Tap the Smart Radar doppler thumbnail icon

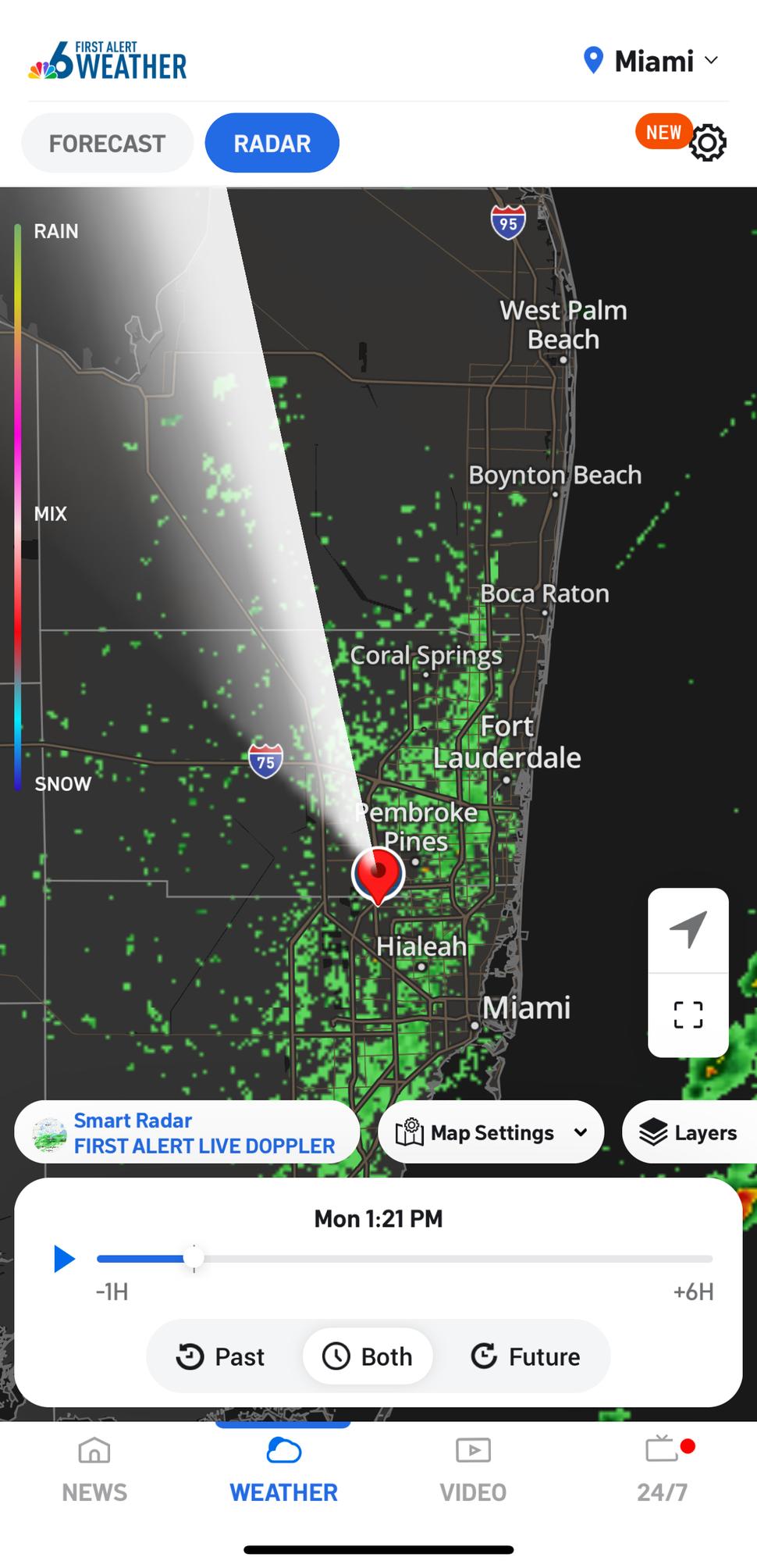(x=47, y=1132)
